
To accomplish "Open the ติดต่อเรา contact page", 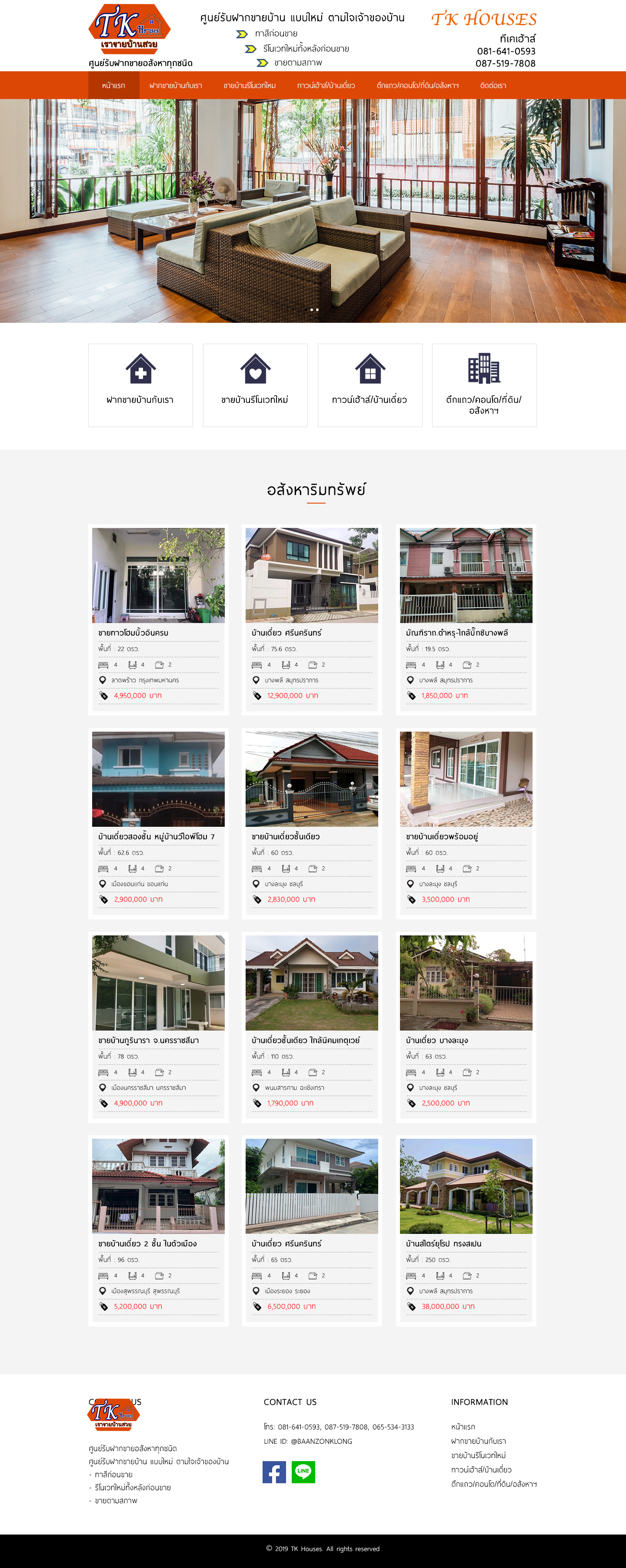I will pos(493,85).
